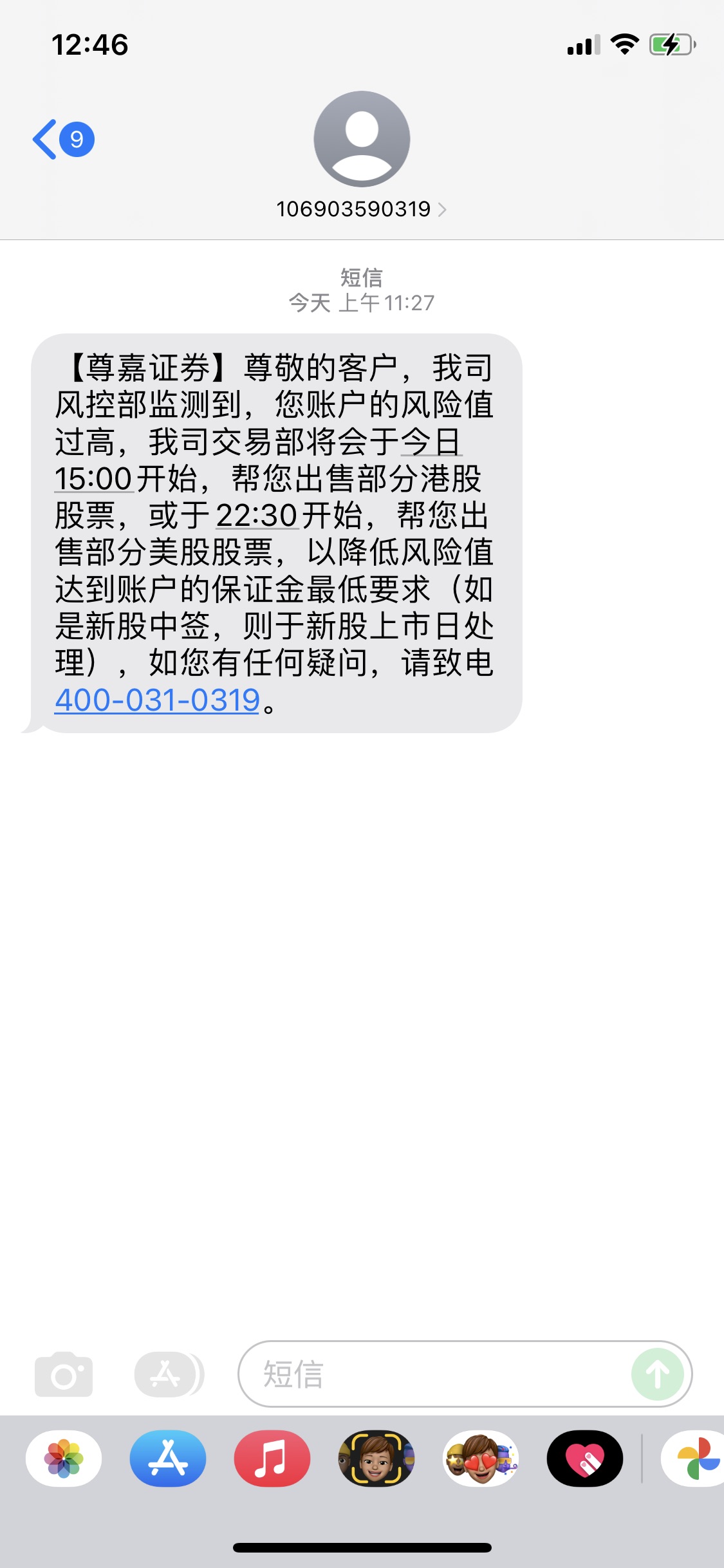Open the Digital Touch heart app
This screenshot has height=1568, width=724.
pos(585,1459)
